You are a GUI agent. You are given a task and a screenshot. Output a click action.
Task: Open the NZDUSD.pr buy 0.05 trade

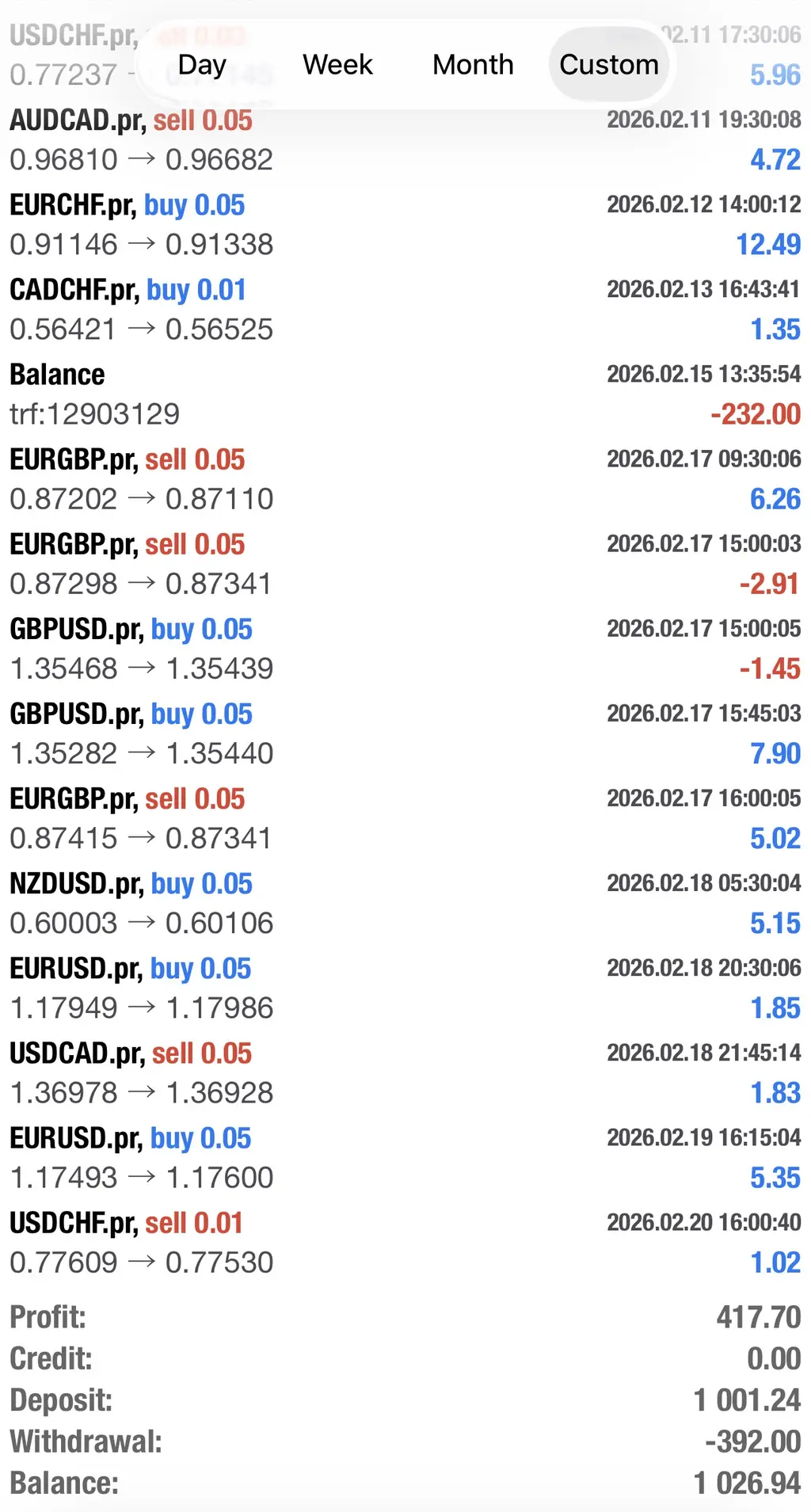pos(405,903)
